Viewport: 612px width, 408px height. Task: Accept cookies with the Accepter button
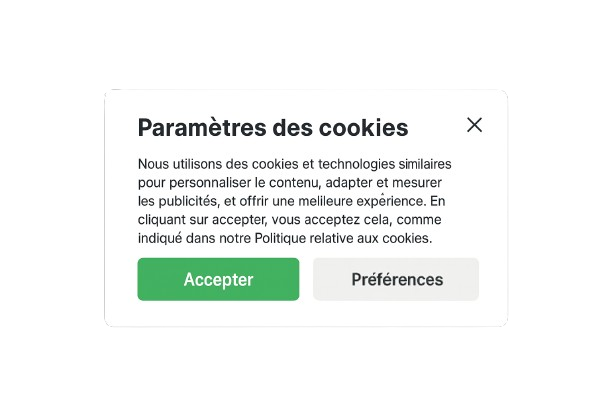[x=218, y=279]
